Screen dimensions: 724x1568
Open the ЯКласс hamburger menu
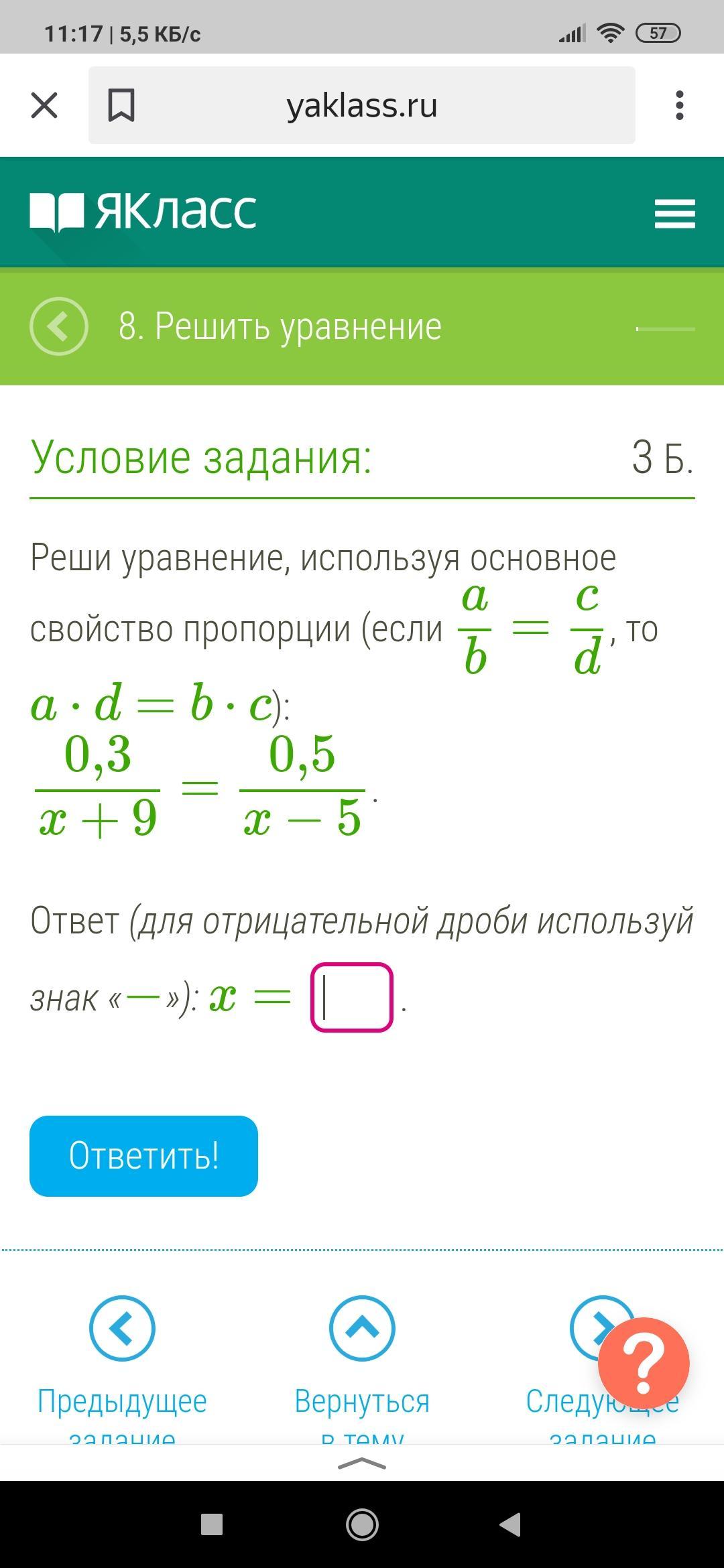(674, 214)
